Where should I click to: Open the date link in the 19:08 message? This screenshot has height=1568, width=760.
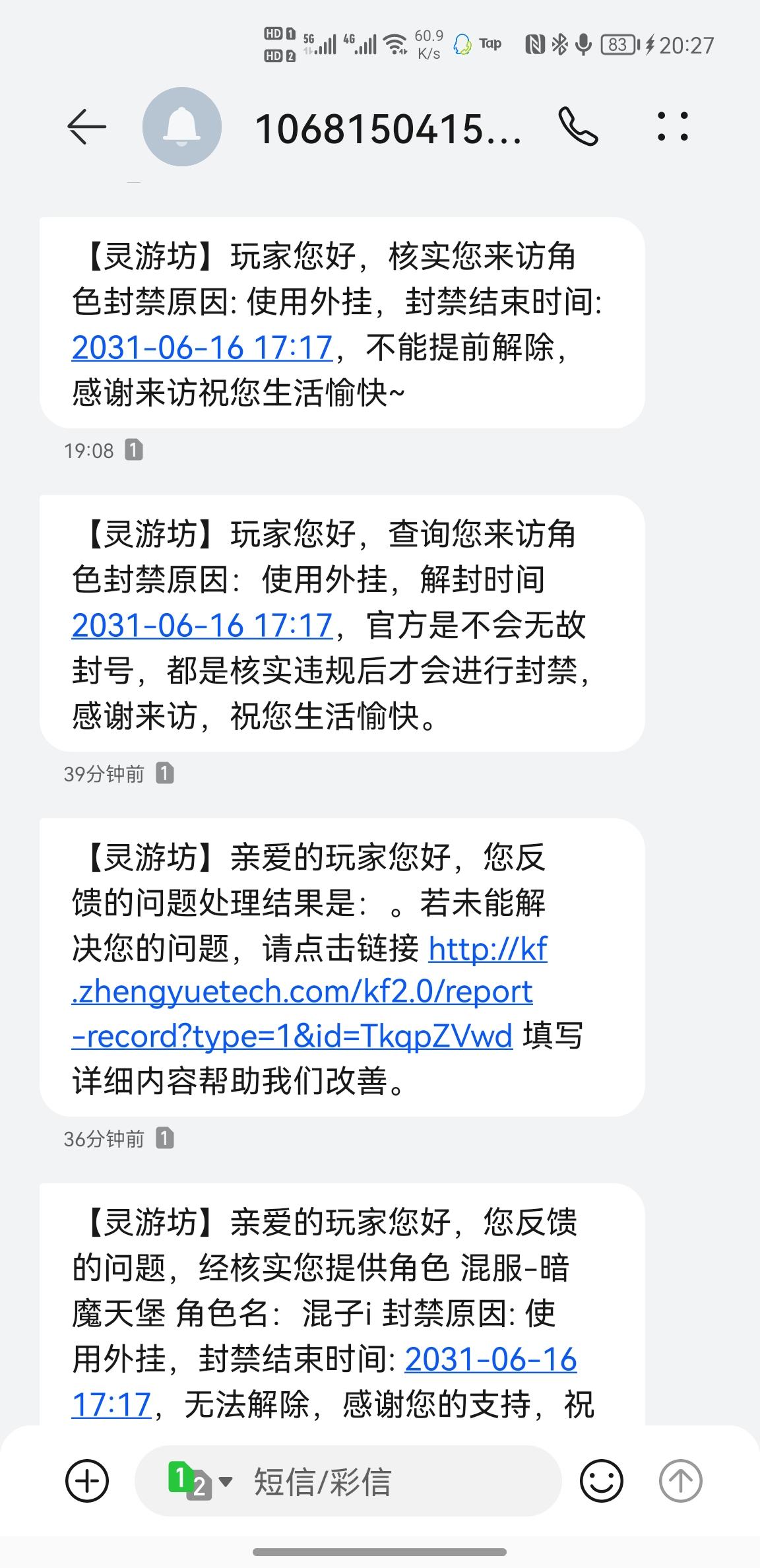point(202,348)
